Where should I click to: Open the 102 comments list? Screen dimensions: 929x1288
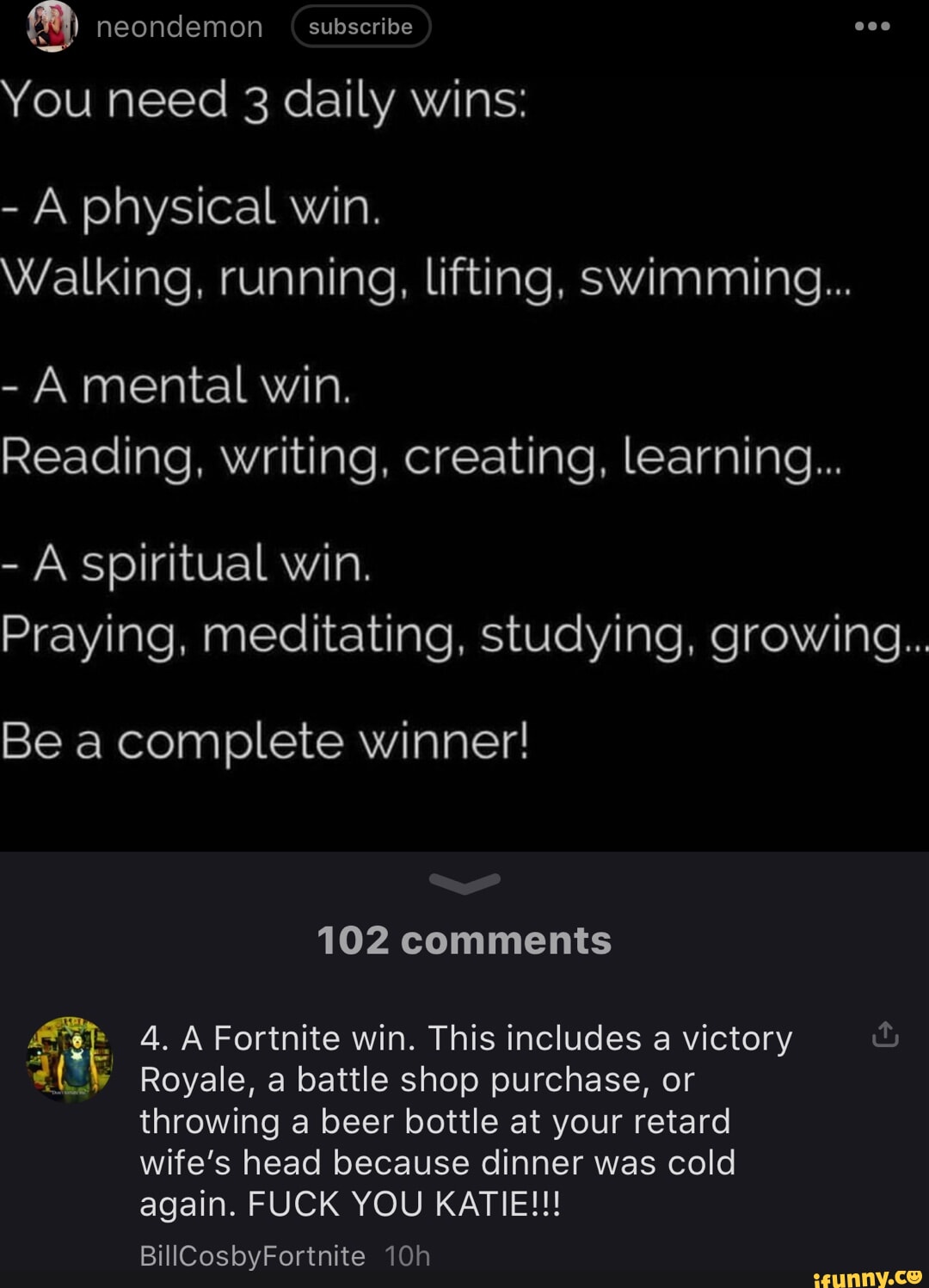tap(464, 940)
